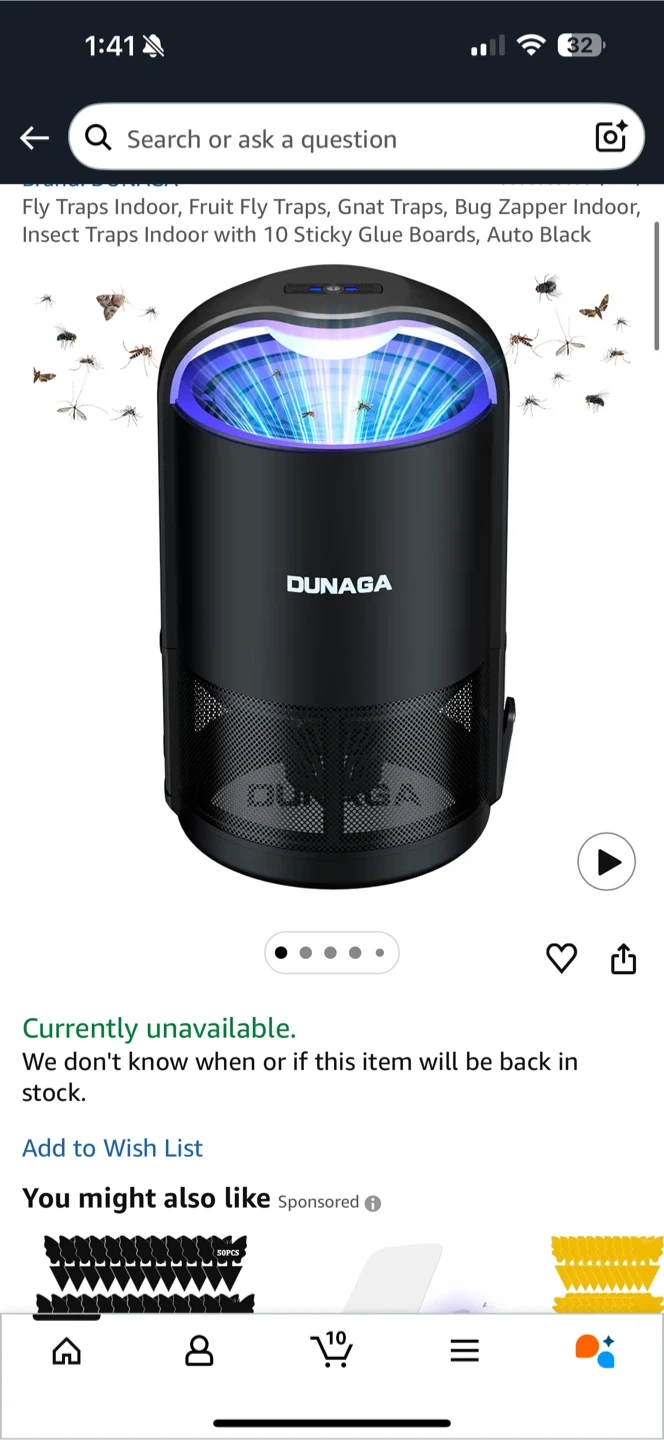Open the AI assistant chat tab
The image size is (664, 1440).
(x=595, y=1351)
